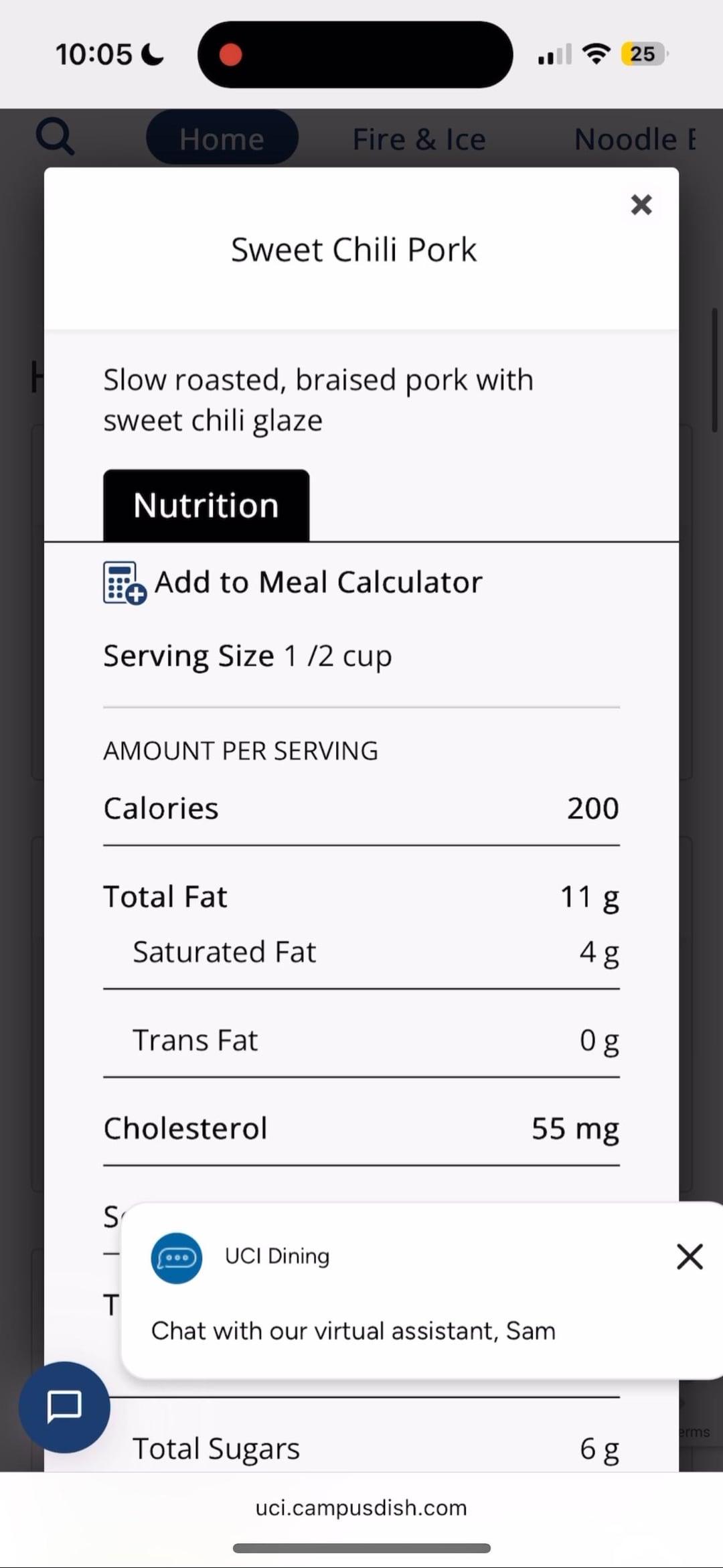
Task: Open chat with virtual assistant Sam
Action: pyautogui.click(x=353, y=1330)
